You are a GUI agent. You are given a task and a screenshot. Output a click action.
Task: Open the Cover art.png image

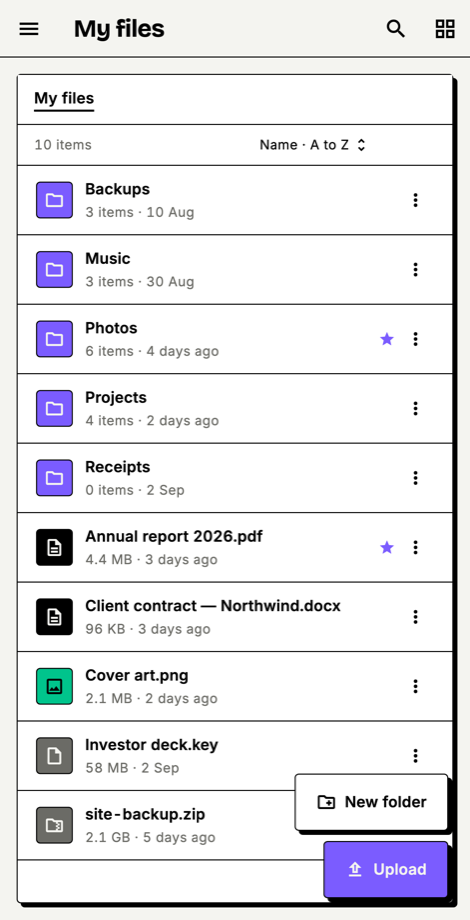coord(235,686)
